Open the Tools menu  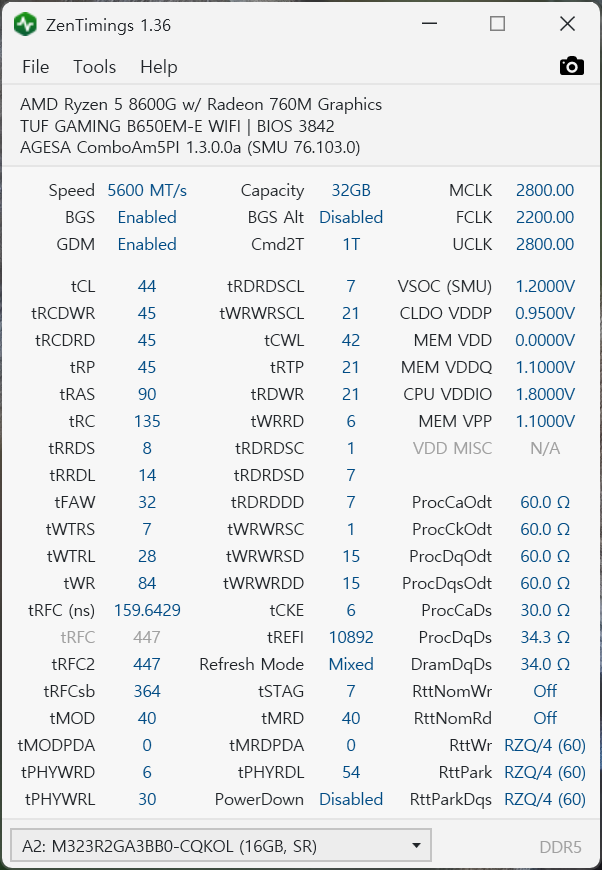coord(94,67)
